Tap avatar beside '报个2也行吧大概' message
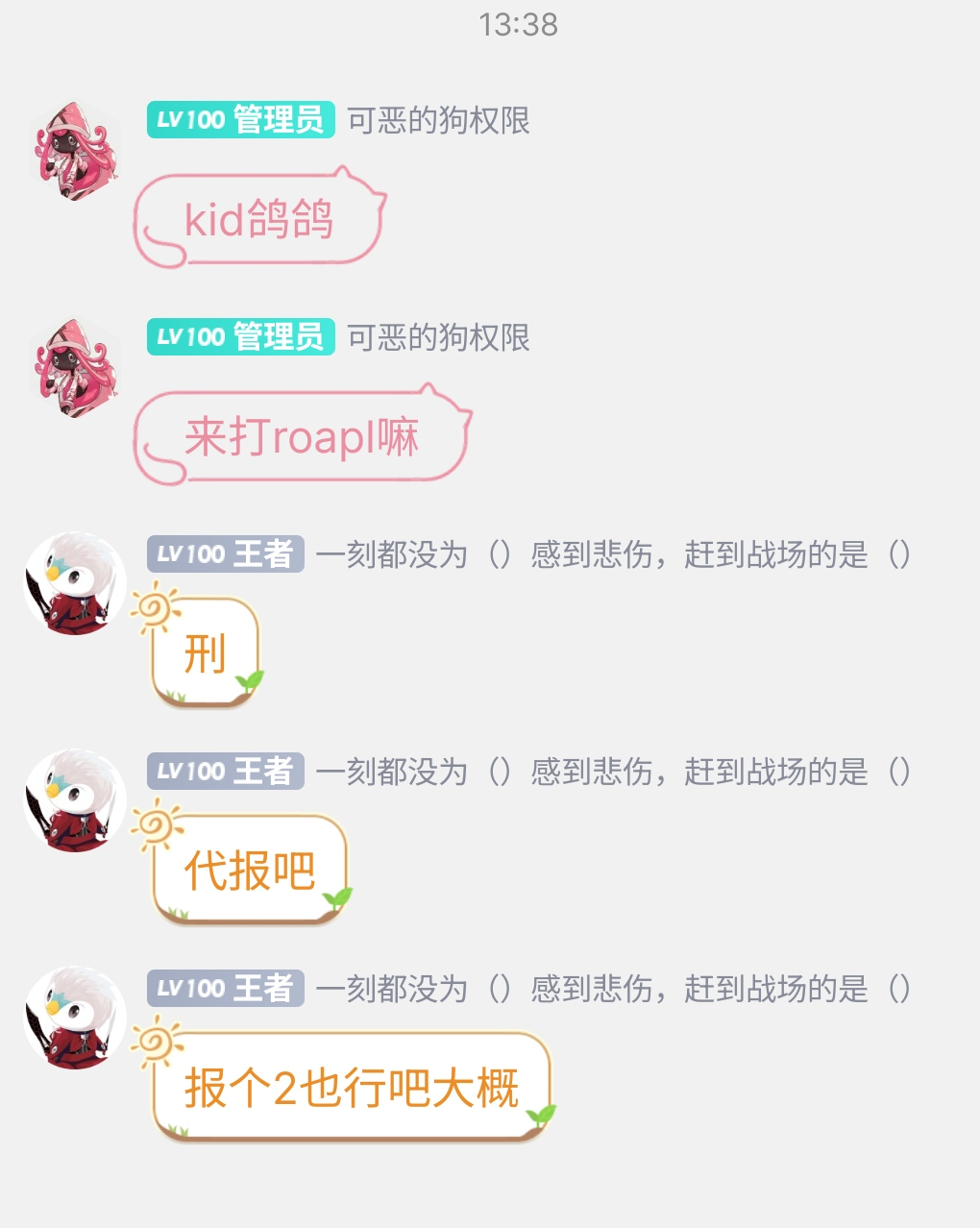Viewport: 980px width, 1228px height. pyautogui.click(x=75, y=1019)
